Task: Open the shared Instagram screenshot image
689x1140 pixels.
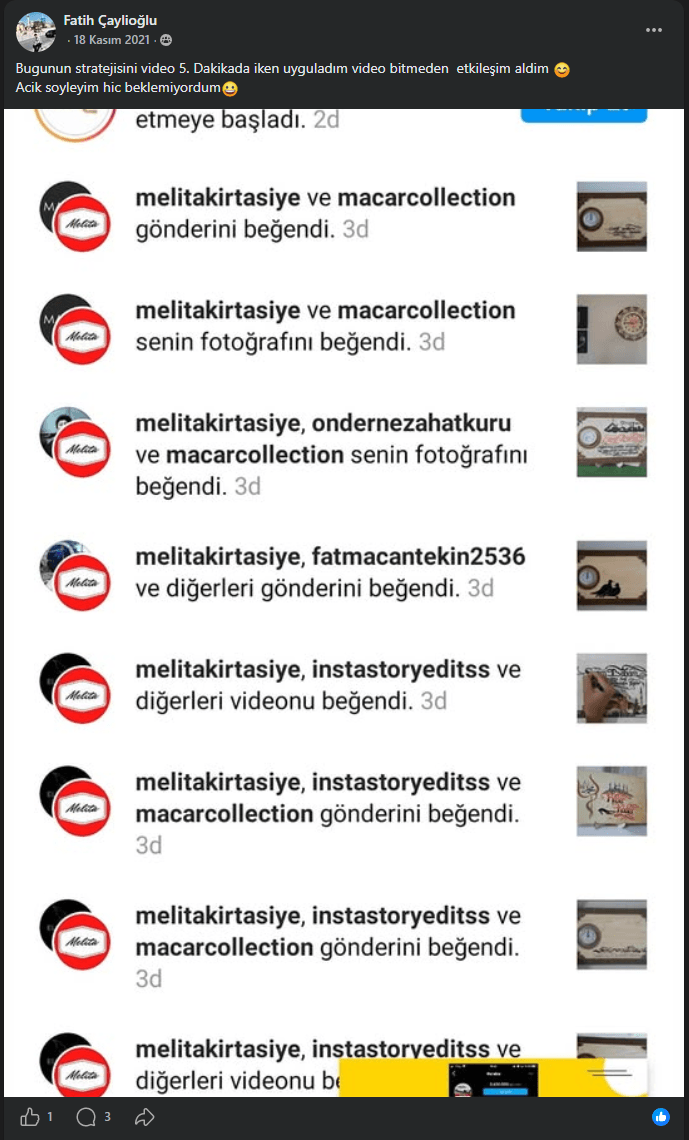Action: click(344, 600)
